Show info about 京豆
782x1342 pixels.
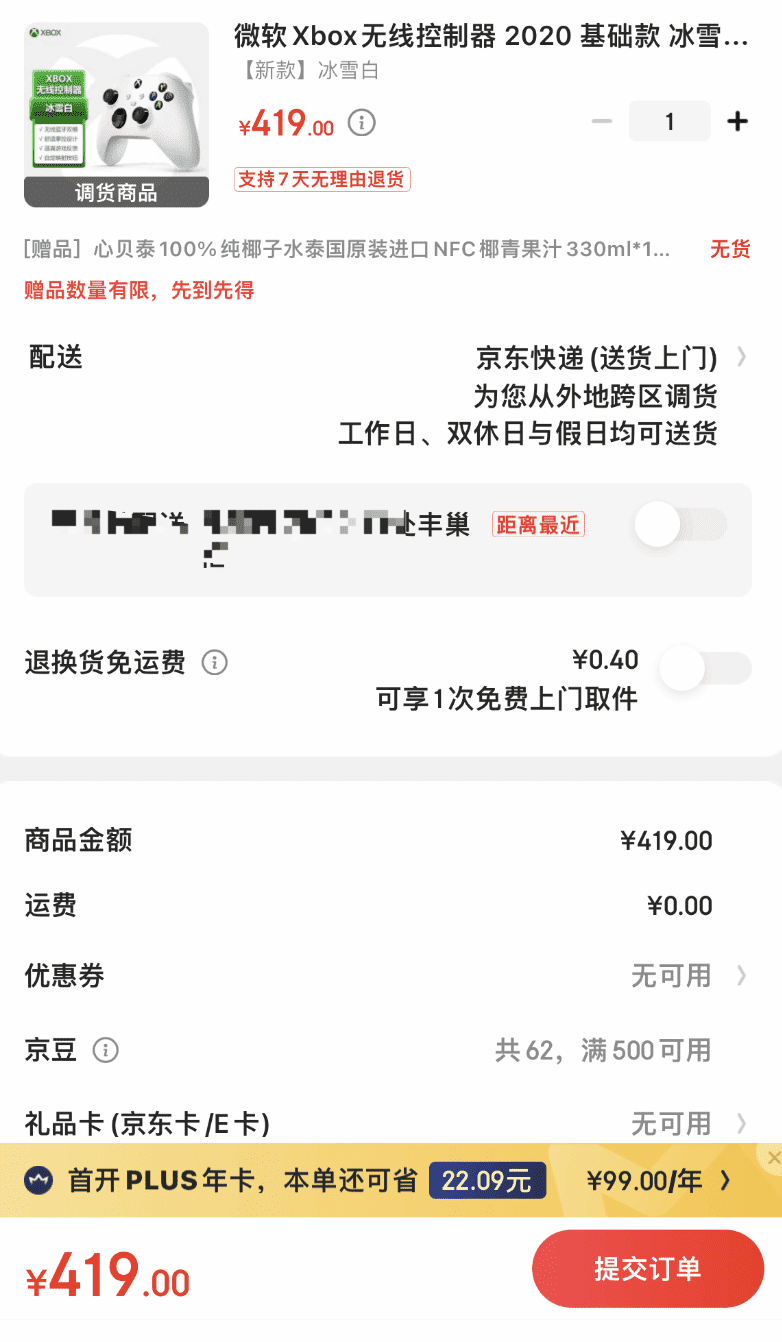(105, 1050)
